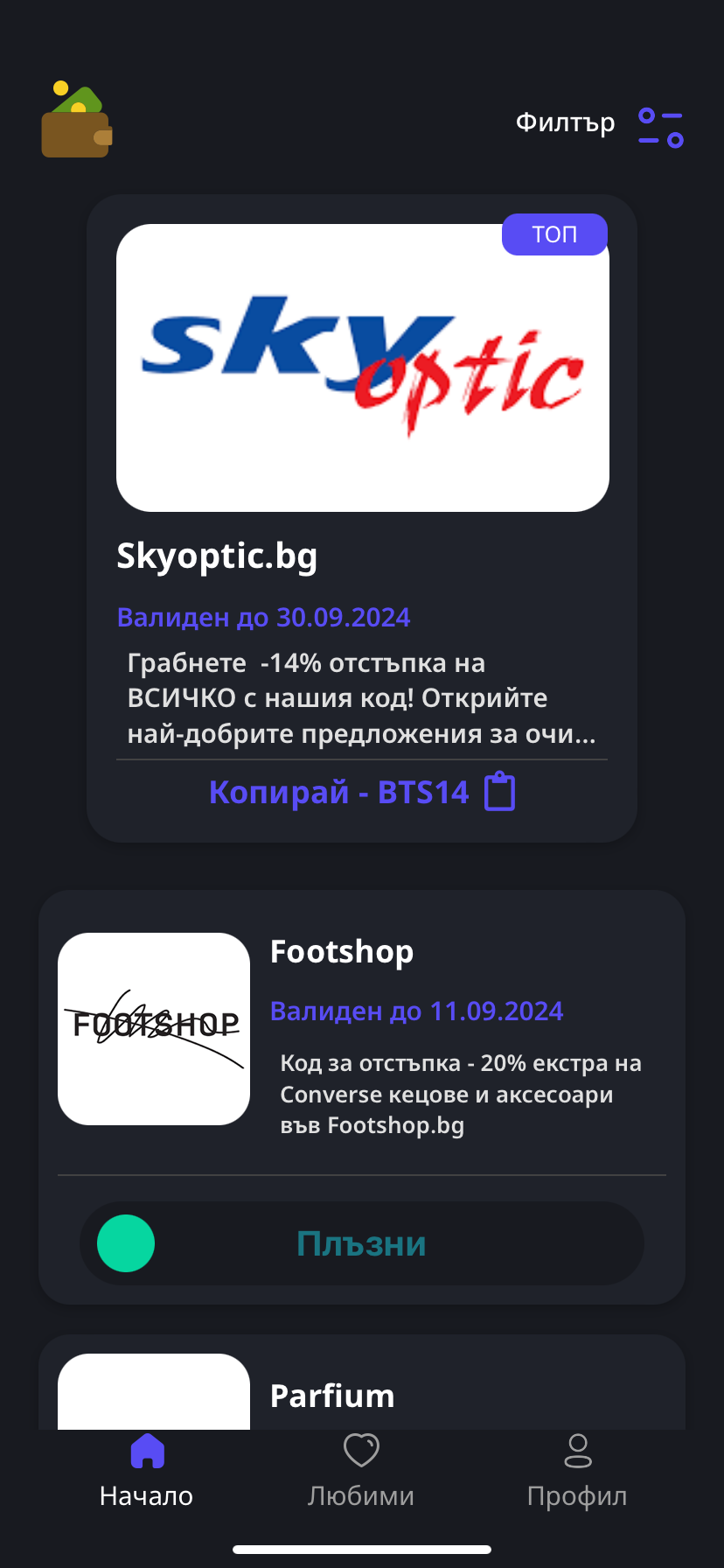Switch to the Любими tab
This screenshot has width=724, height=1568.
click(361, 1470)
